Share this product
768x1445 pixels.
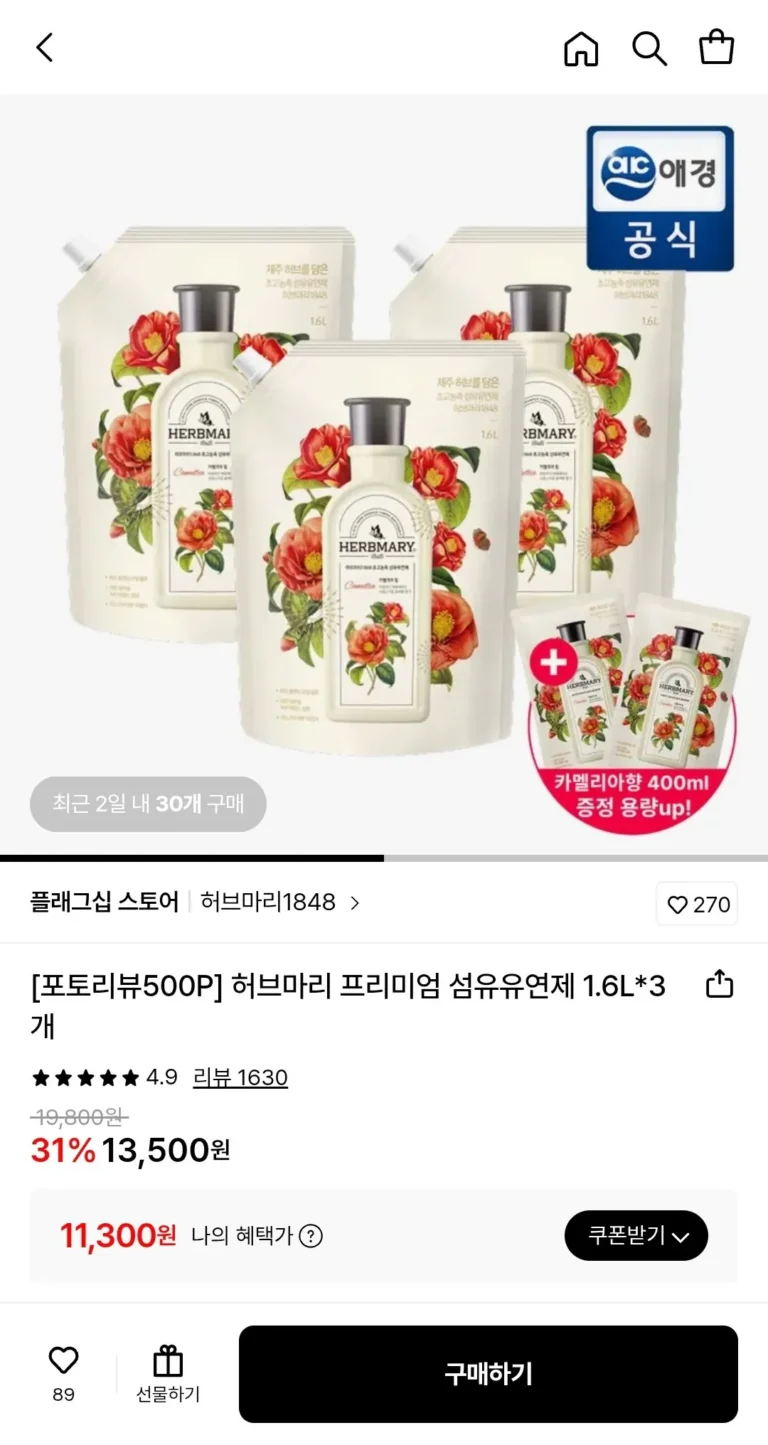pos(719,985)
